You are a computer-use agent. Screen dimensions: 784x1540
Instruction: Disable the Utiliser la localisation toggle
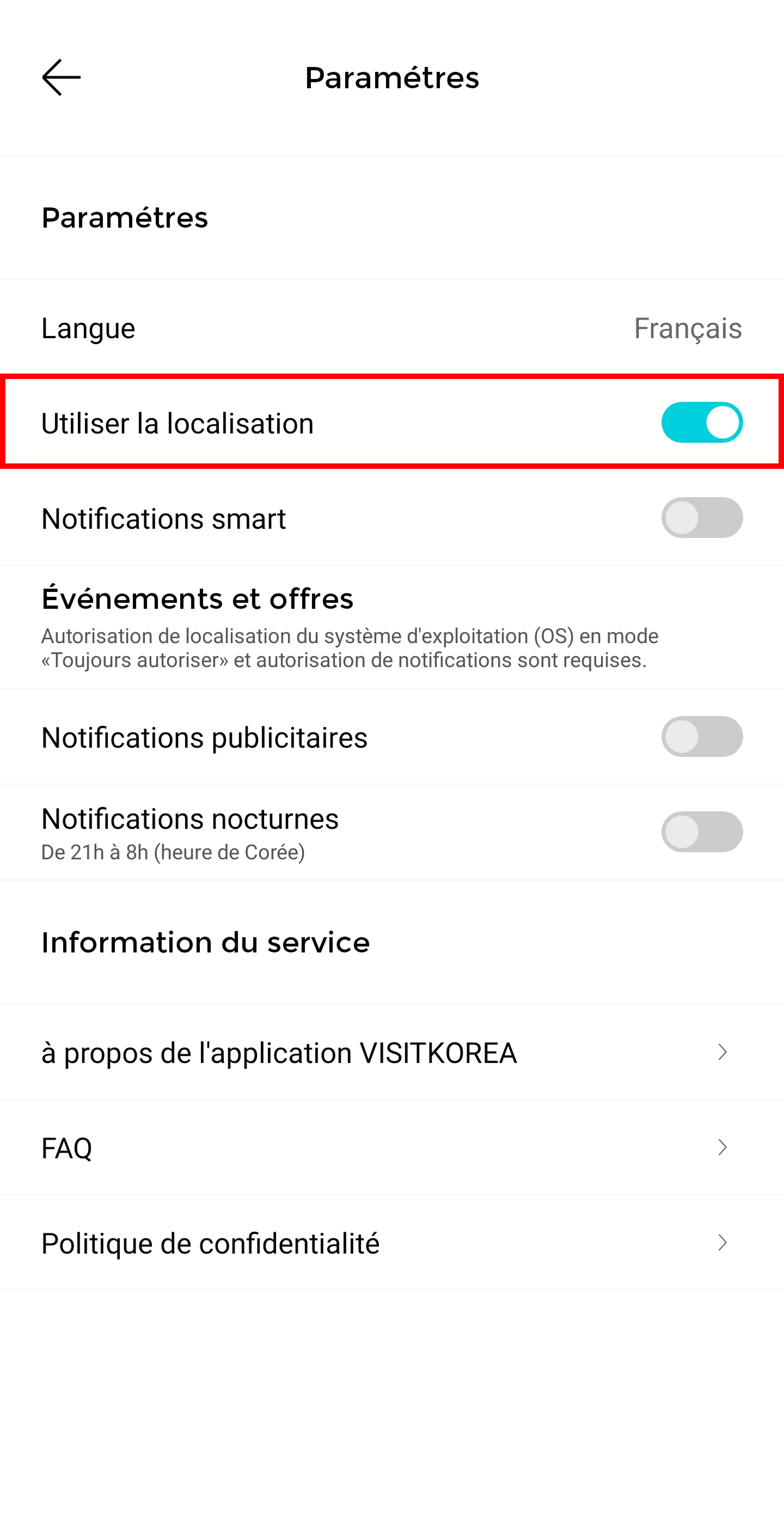(702, 423)
